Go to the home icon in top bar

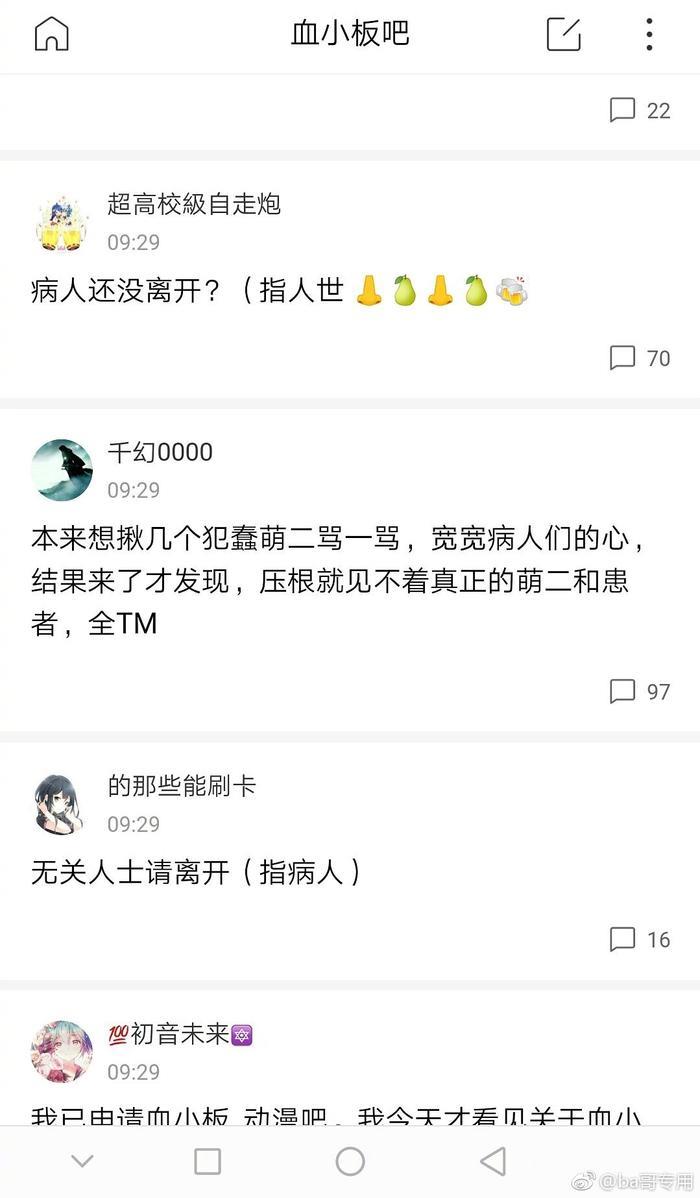click(x=52, y=34)
